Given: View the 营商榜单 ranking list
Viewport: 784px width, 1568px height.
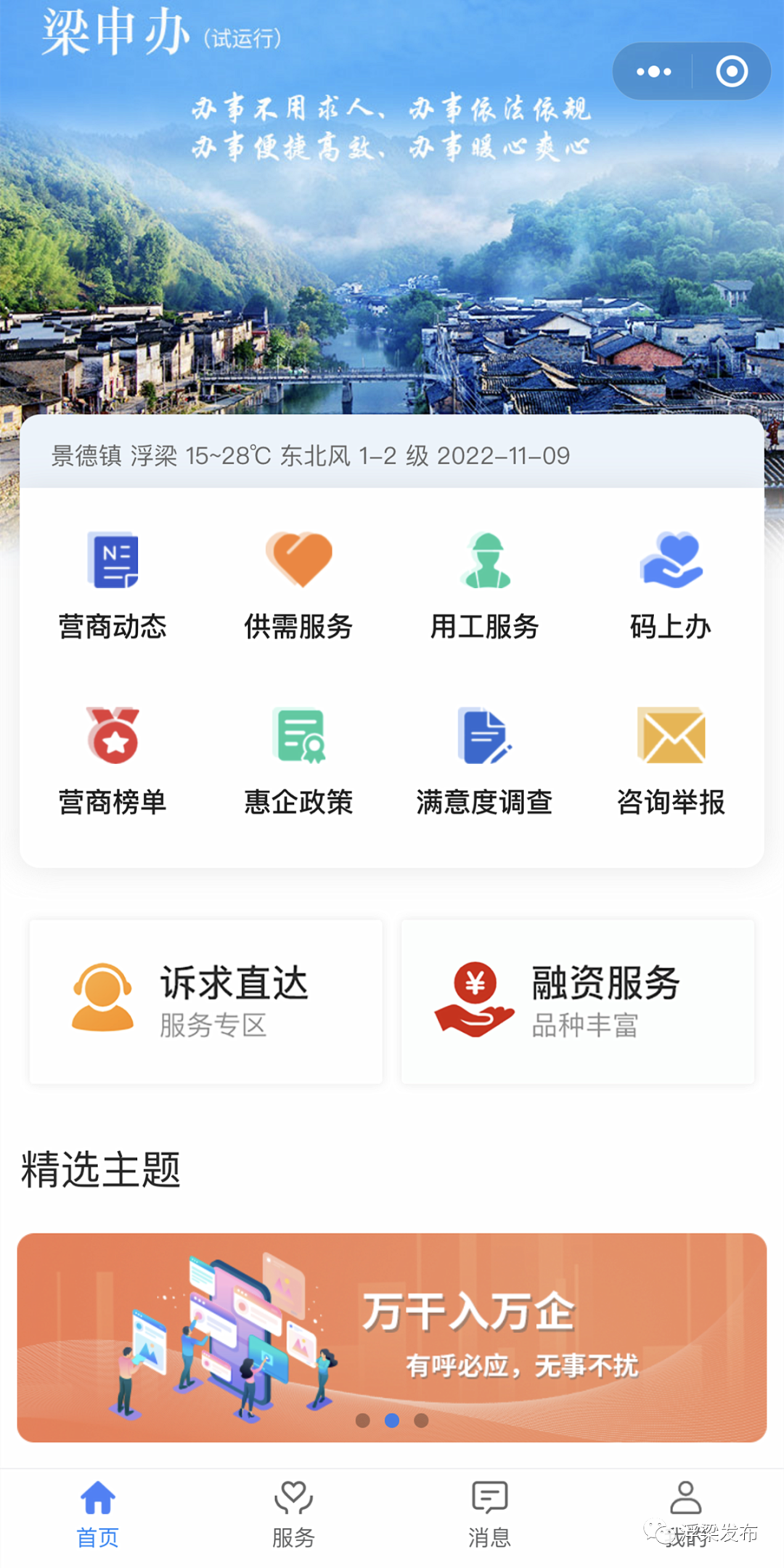Looking at the screenshot, I should pyautogui.click(x=113, y=760).
